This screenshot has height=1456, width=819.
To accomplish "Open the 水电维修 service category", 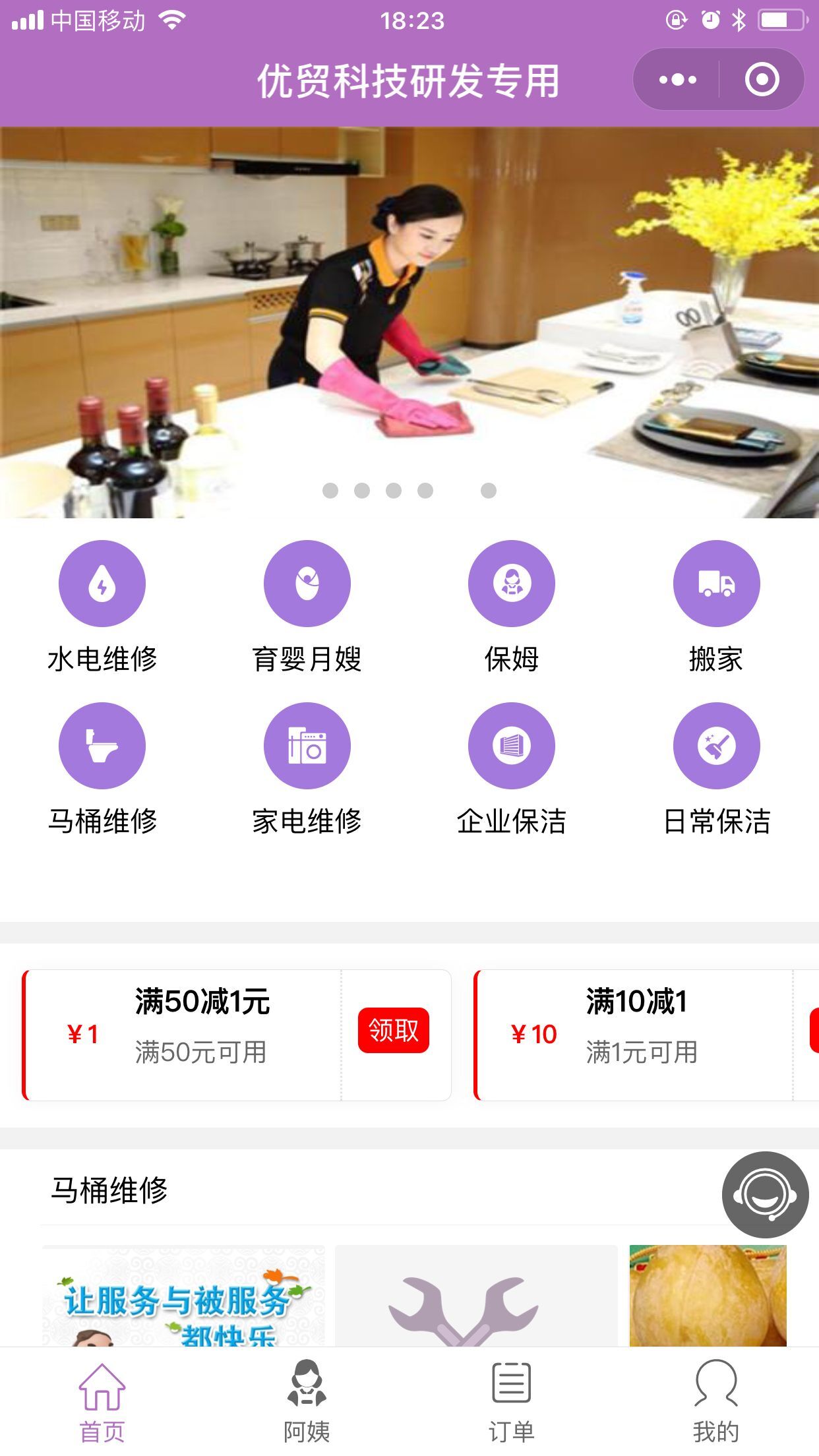I will coord(102,584).
